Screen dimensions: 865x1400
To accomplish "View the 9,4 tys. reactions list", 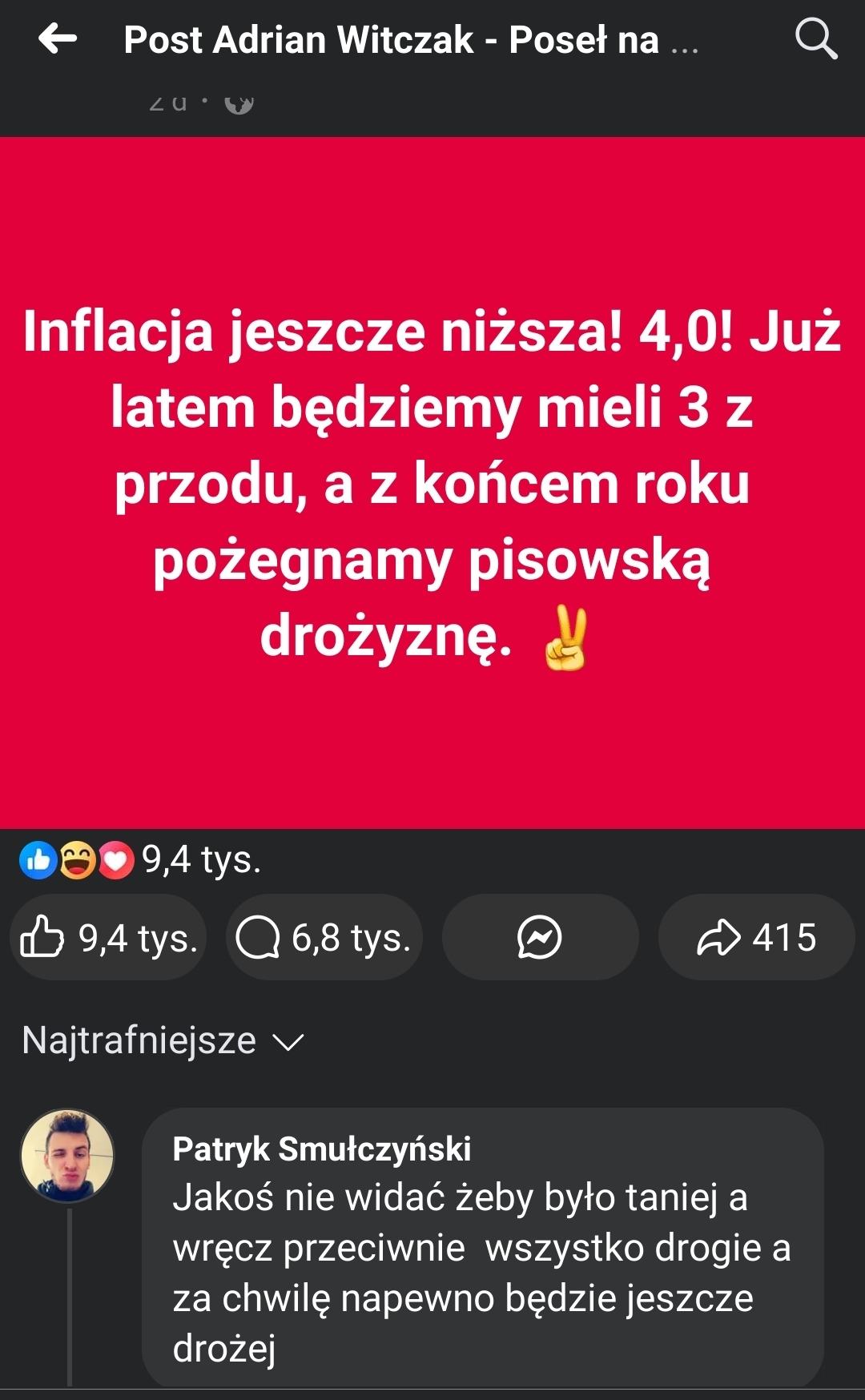I will 140,860.
